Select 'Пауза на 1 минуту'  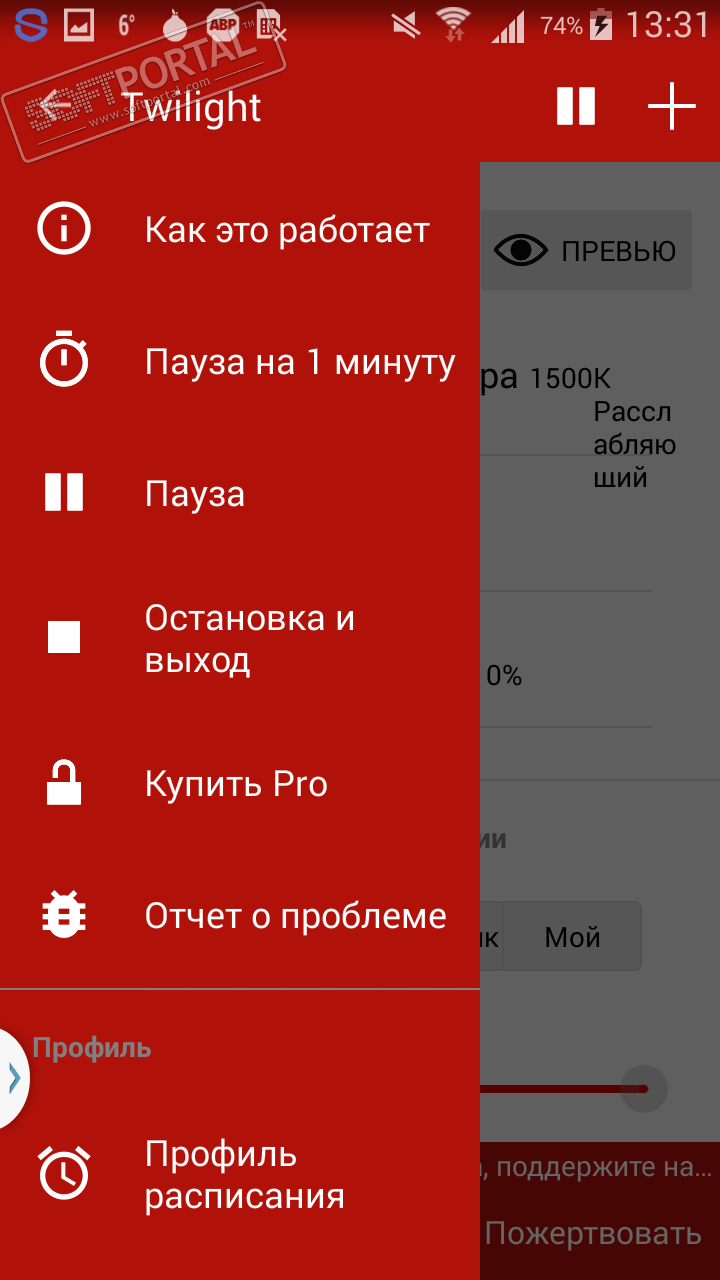point(299,362)
